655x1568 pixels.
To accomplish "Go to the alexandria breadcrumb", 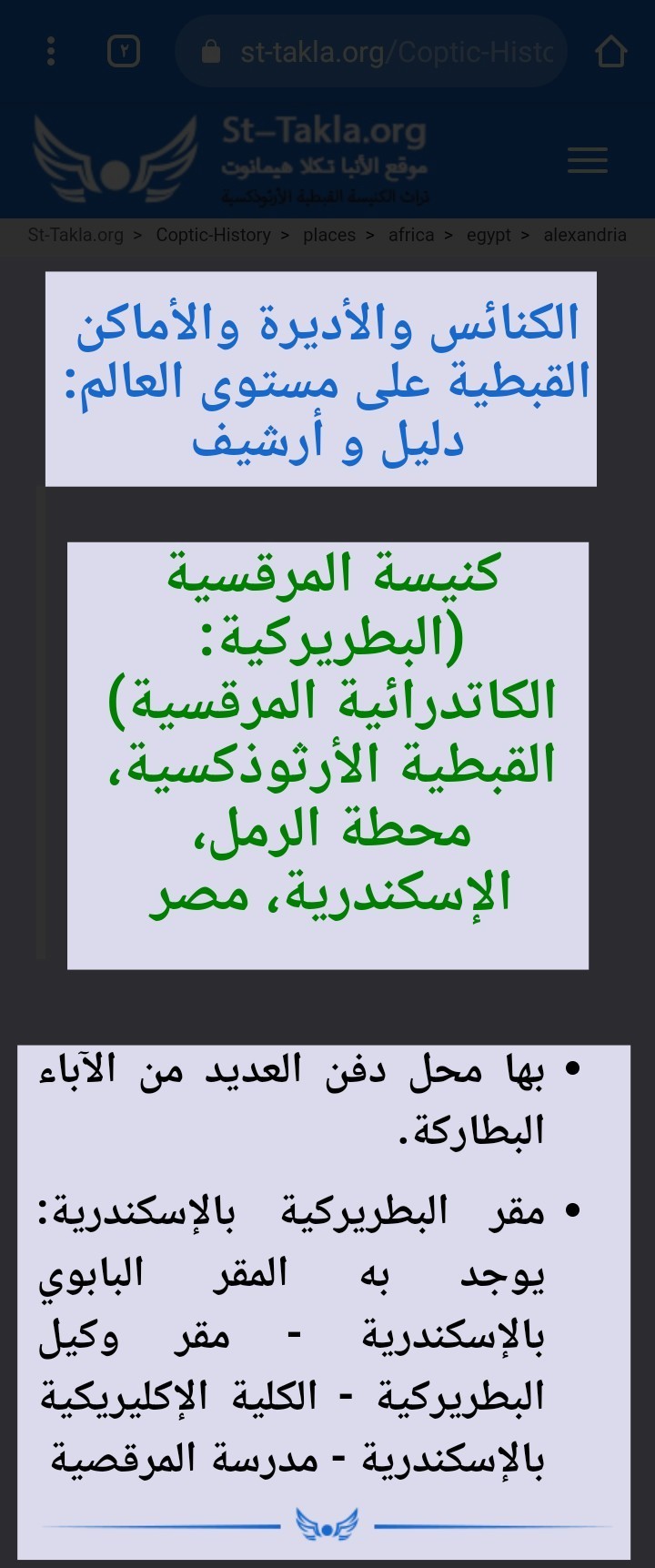I will click(585, 235).
